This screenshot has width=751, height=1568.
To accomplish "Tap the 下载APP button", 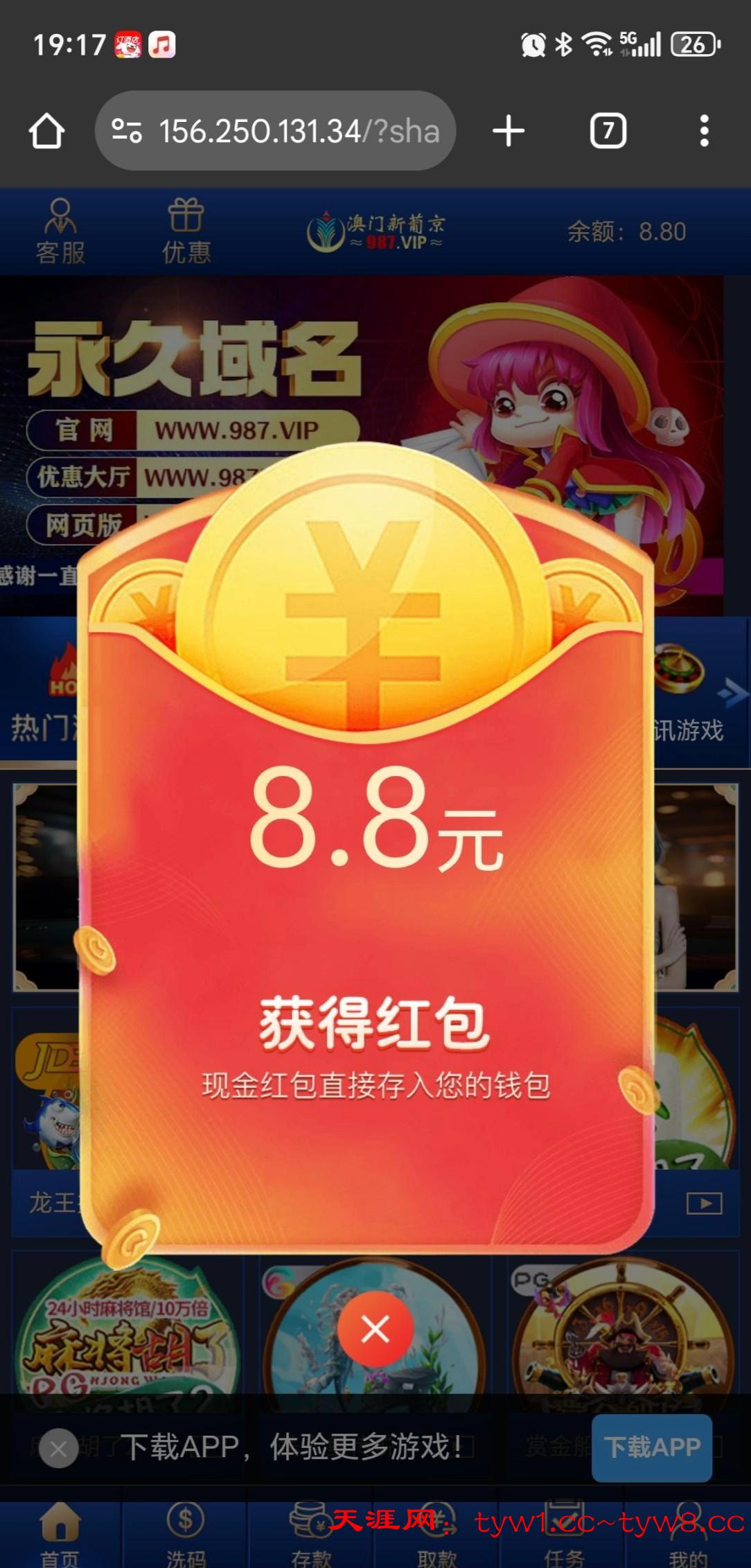I will tap(651, 1447).
